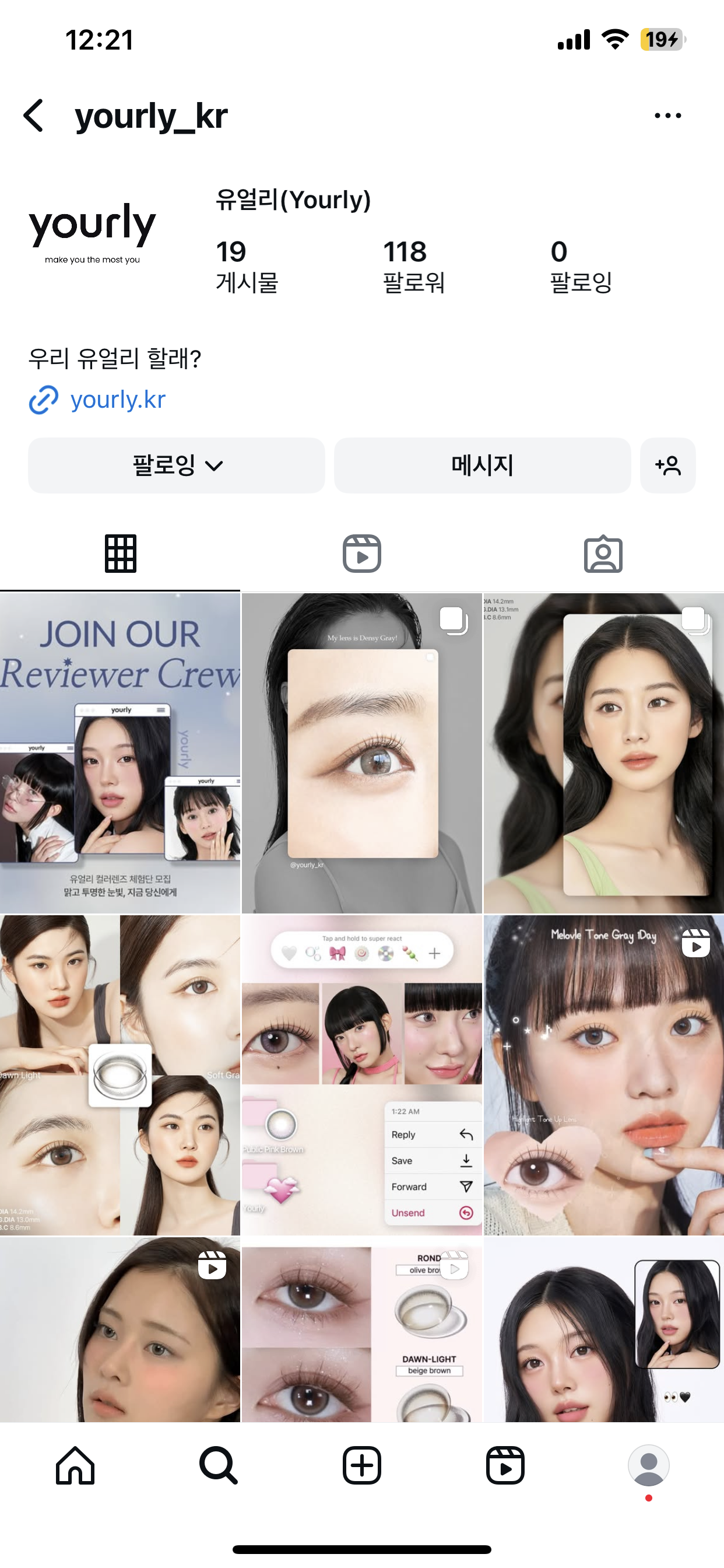Go to the Home feed
Screen dimensions: 724x1568
point(75,1466)
